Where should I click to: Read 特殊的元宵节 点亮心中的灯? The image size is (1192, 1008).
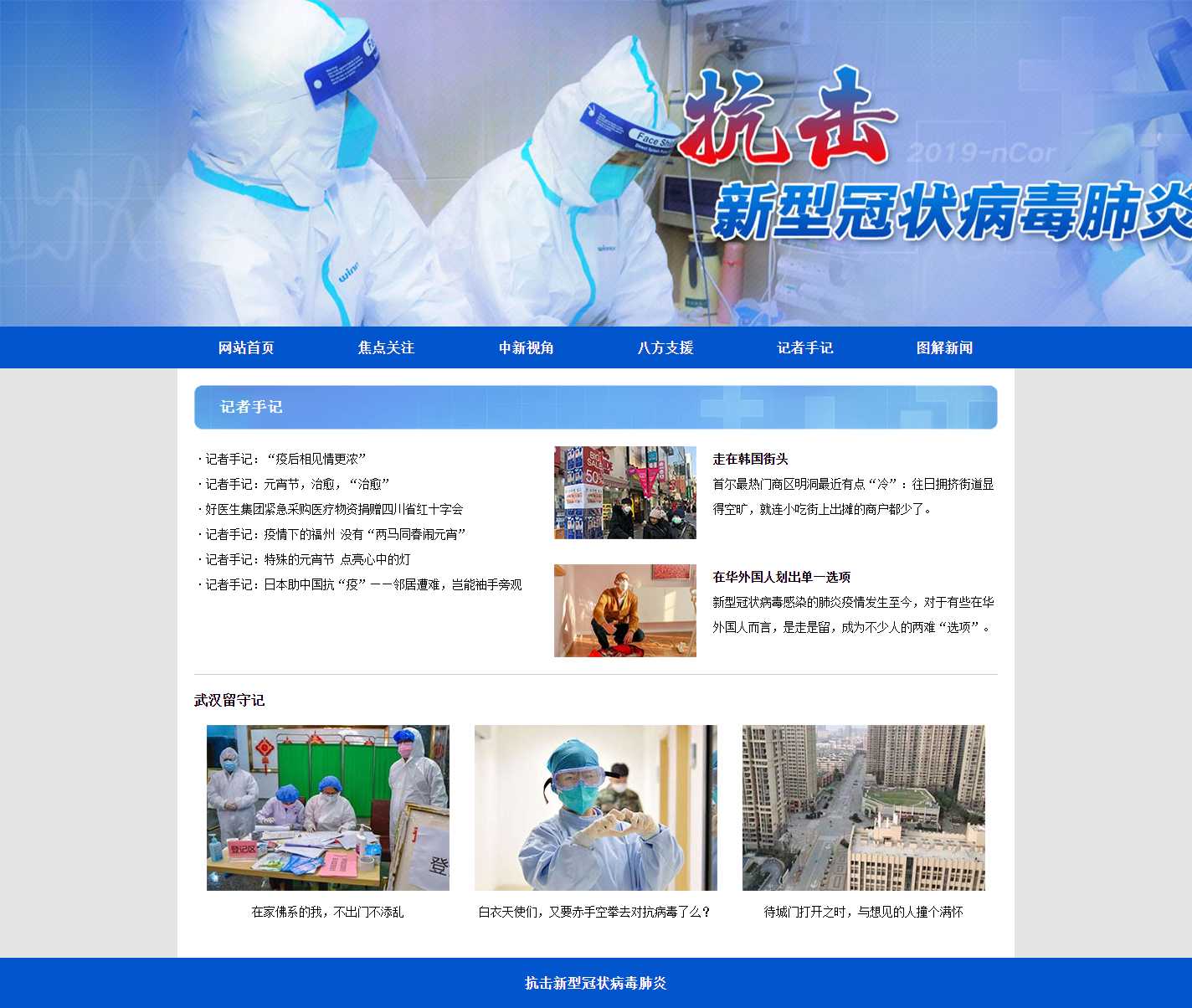click(307, 559)
